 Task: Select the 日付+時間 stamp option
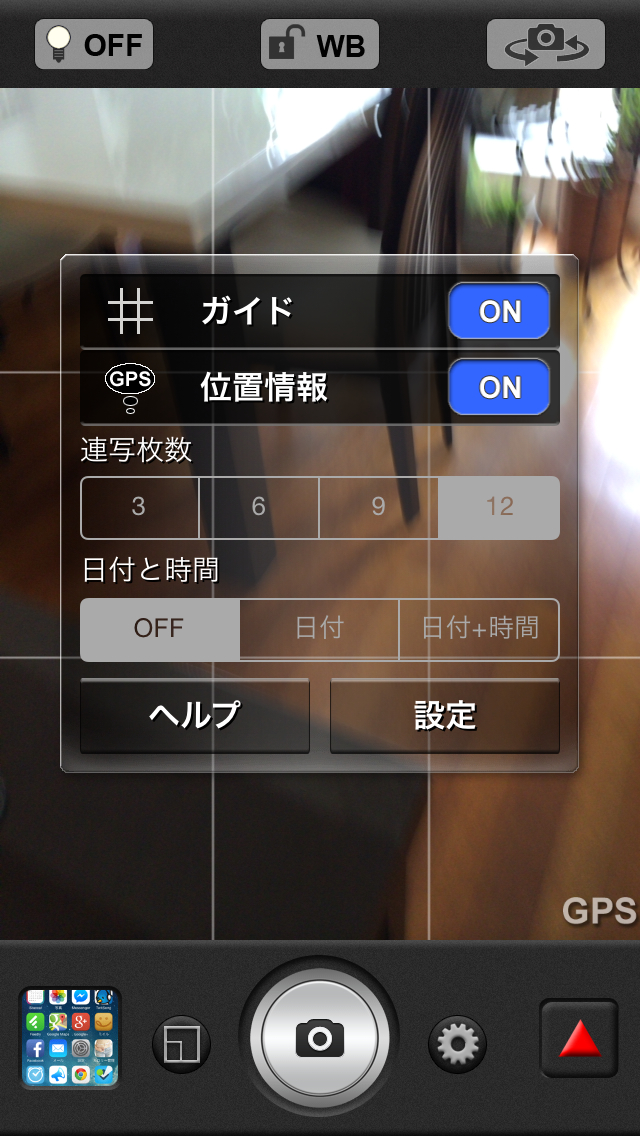[479, 629]
